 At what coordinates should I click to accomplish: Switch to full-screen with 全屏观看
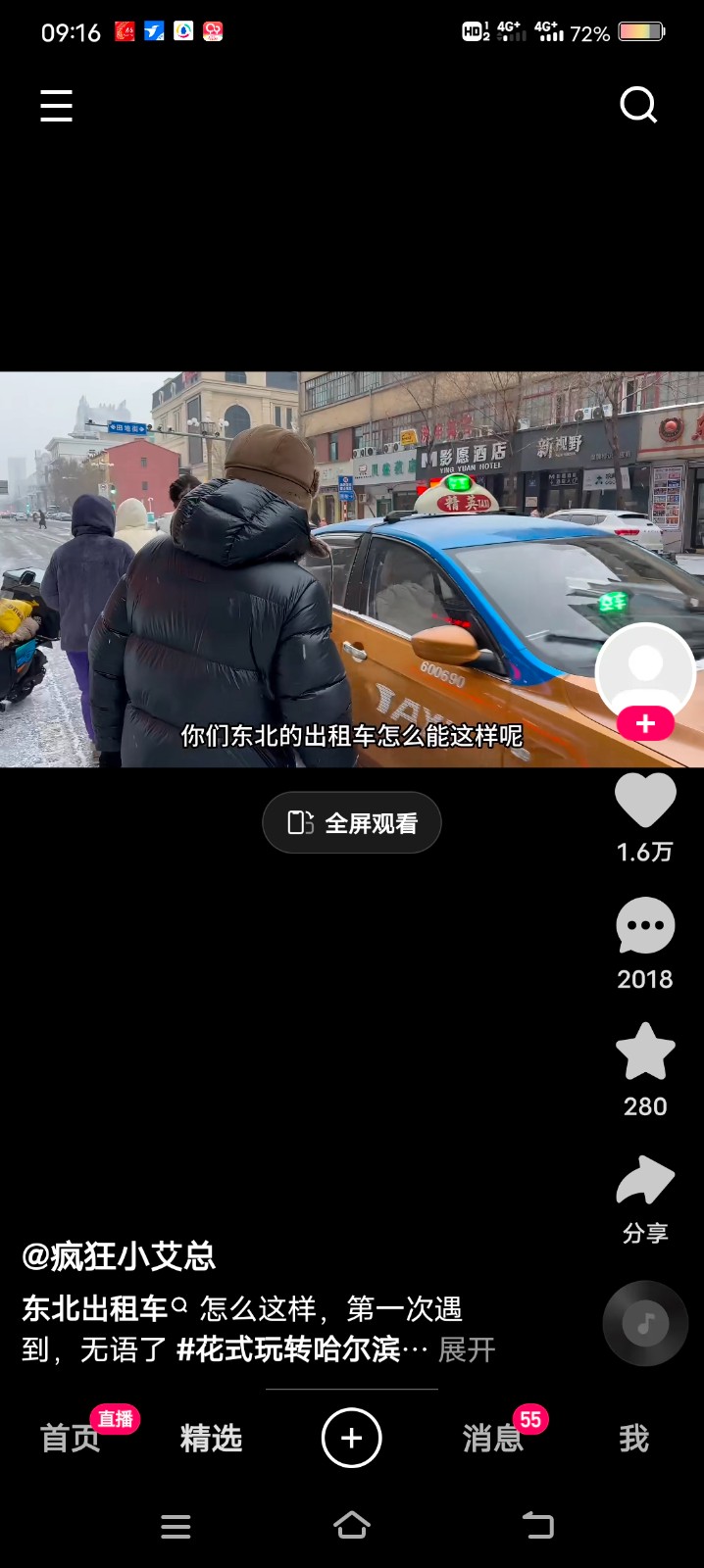pos(352,823)
